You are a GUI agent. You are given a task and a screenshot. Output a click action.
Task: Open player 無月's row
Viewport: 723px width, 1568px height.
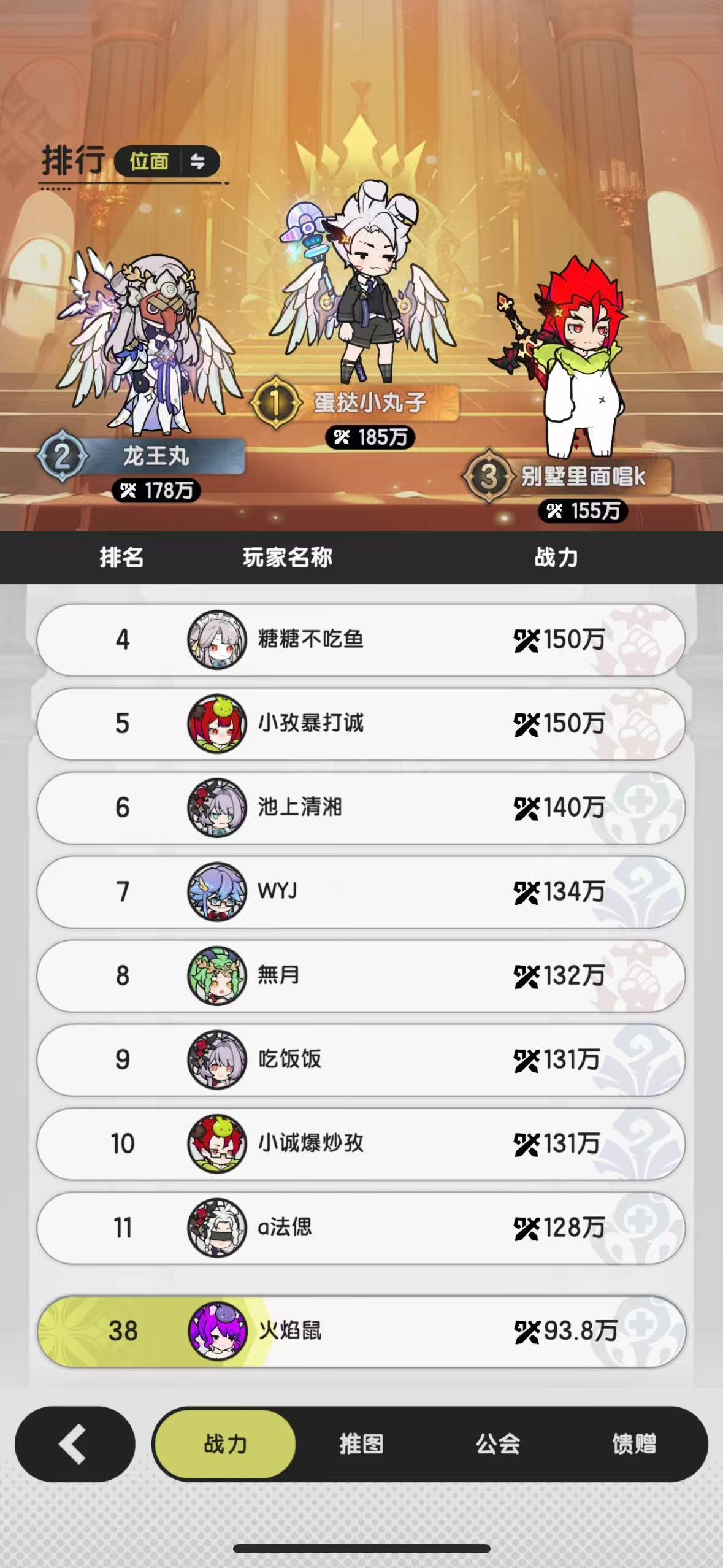point(361,975)
